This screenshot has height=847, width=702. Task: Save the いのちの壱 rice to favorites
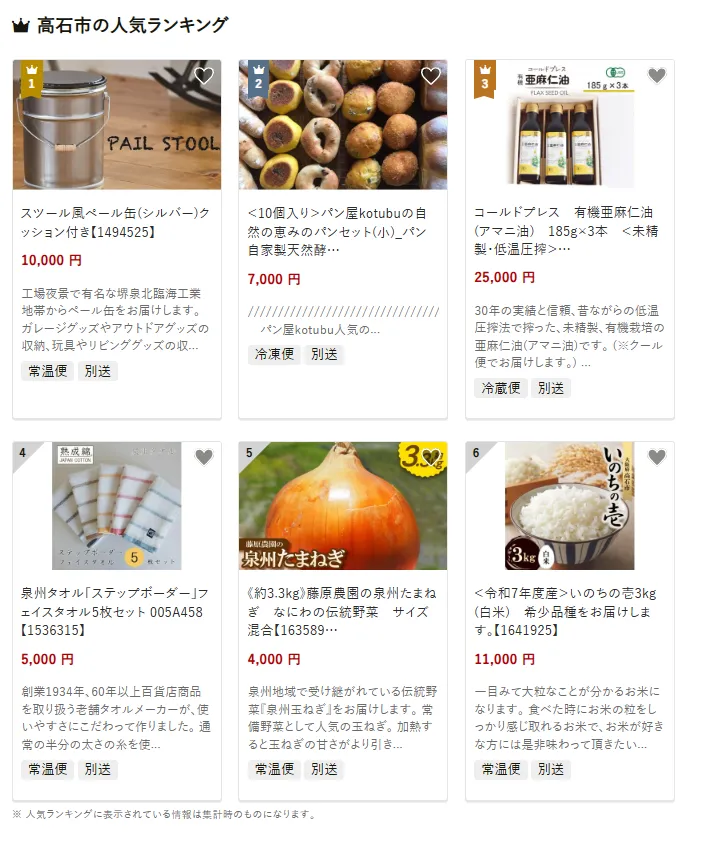click(657, 457)
